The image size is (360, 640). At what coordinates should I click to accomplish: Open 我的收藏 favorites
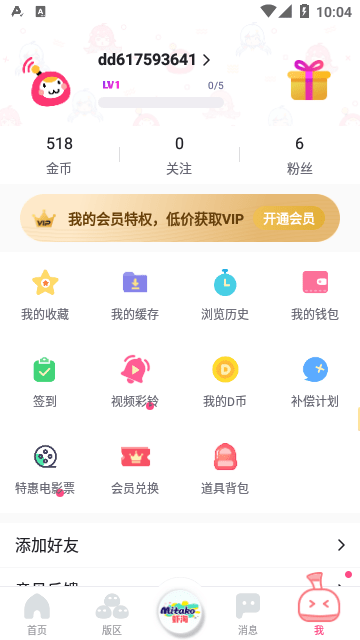45,295
